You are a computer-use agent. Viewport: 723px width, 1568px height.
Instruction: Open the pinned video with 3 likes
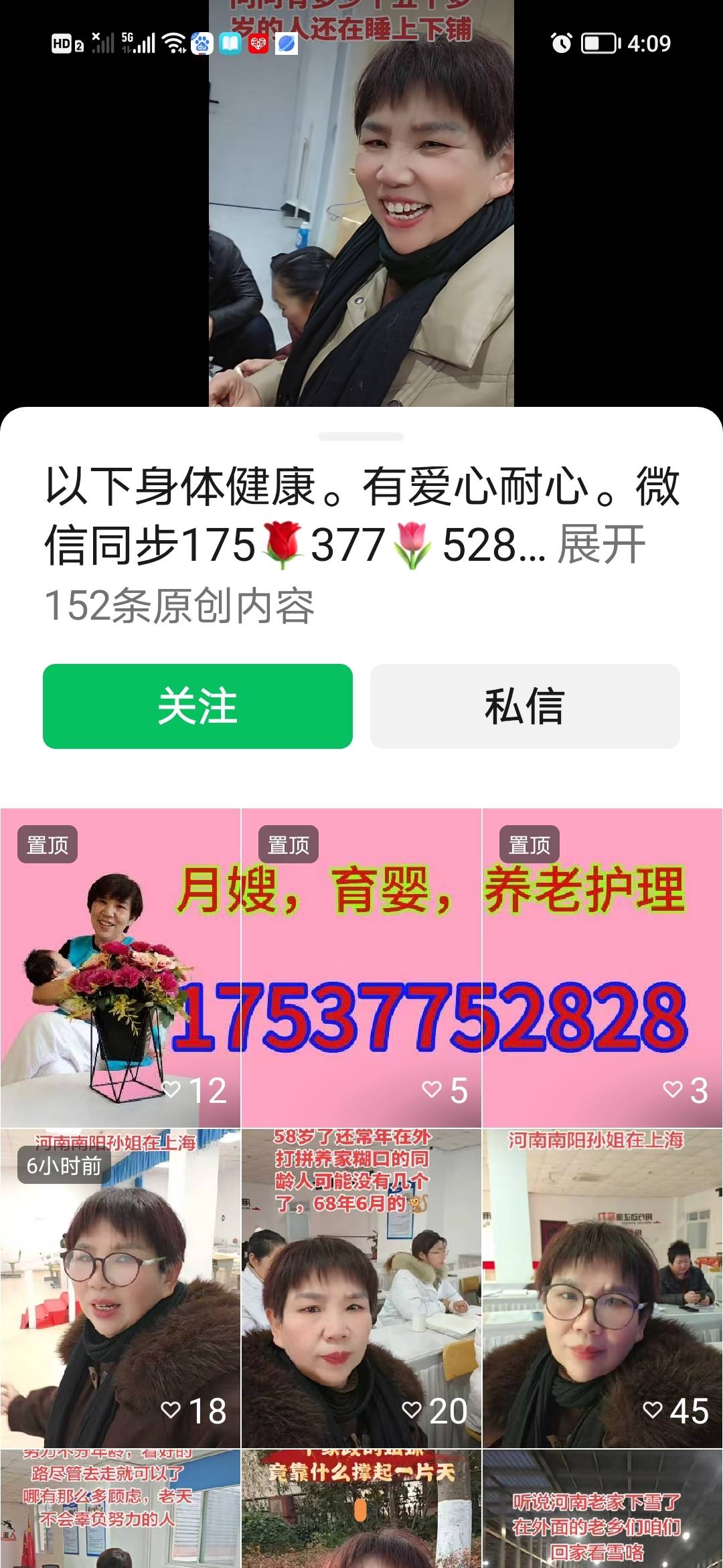(x=602, y=967)
